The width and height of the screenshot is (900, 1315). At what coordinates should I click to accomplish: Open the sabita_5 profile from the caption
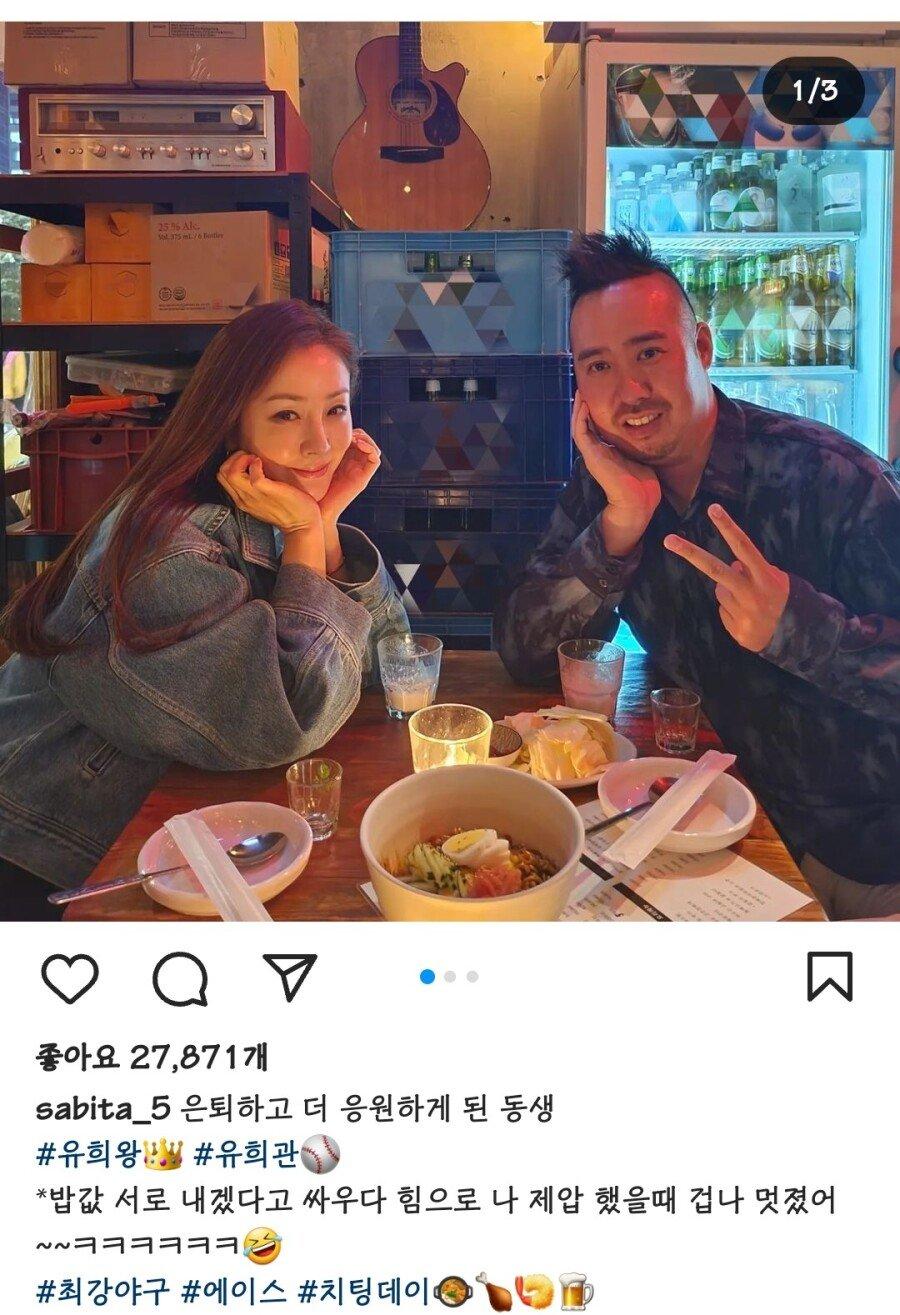pos(104,1109)
